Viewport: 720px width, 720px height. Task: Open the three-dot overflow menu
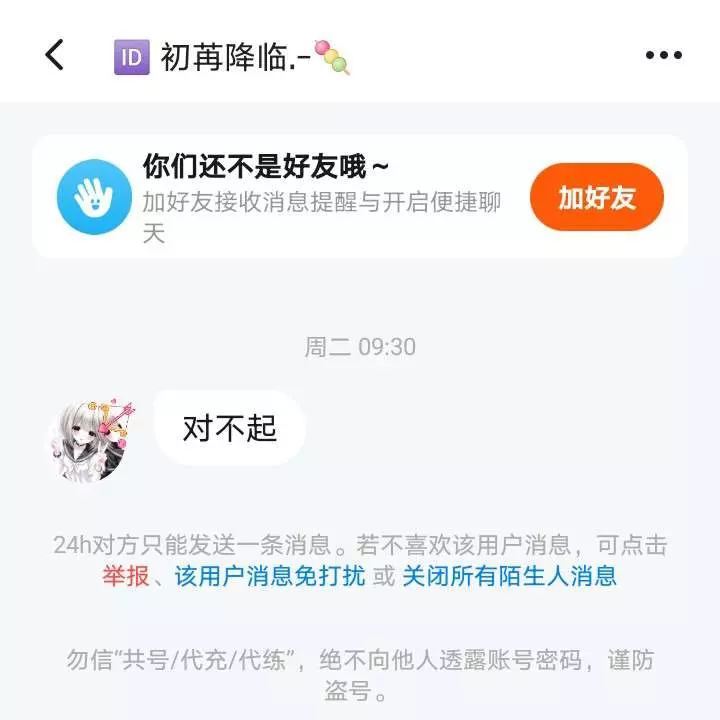point(663,56)
